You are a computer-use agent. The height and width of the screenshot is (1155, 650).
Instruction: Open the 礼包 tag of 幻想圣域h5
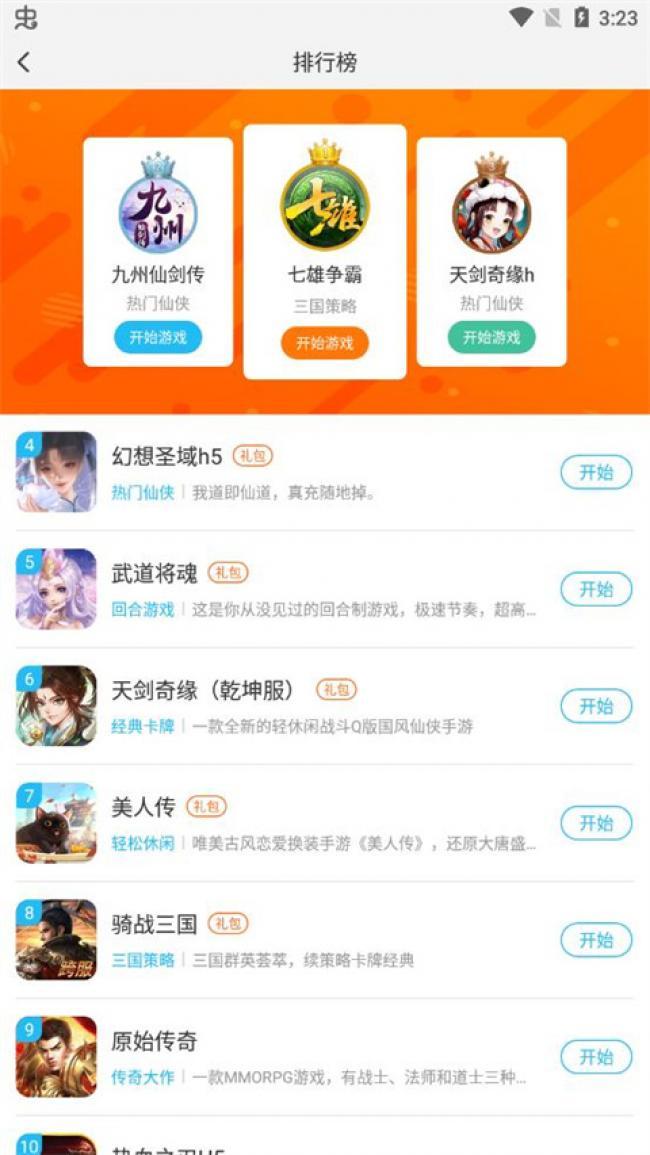253,456
